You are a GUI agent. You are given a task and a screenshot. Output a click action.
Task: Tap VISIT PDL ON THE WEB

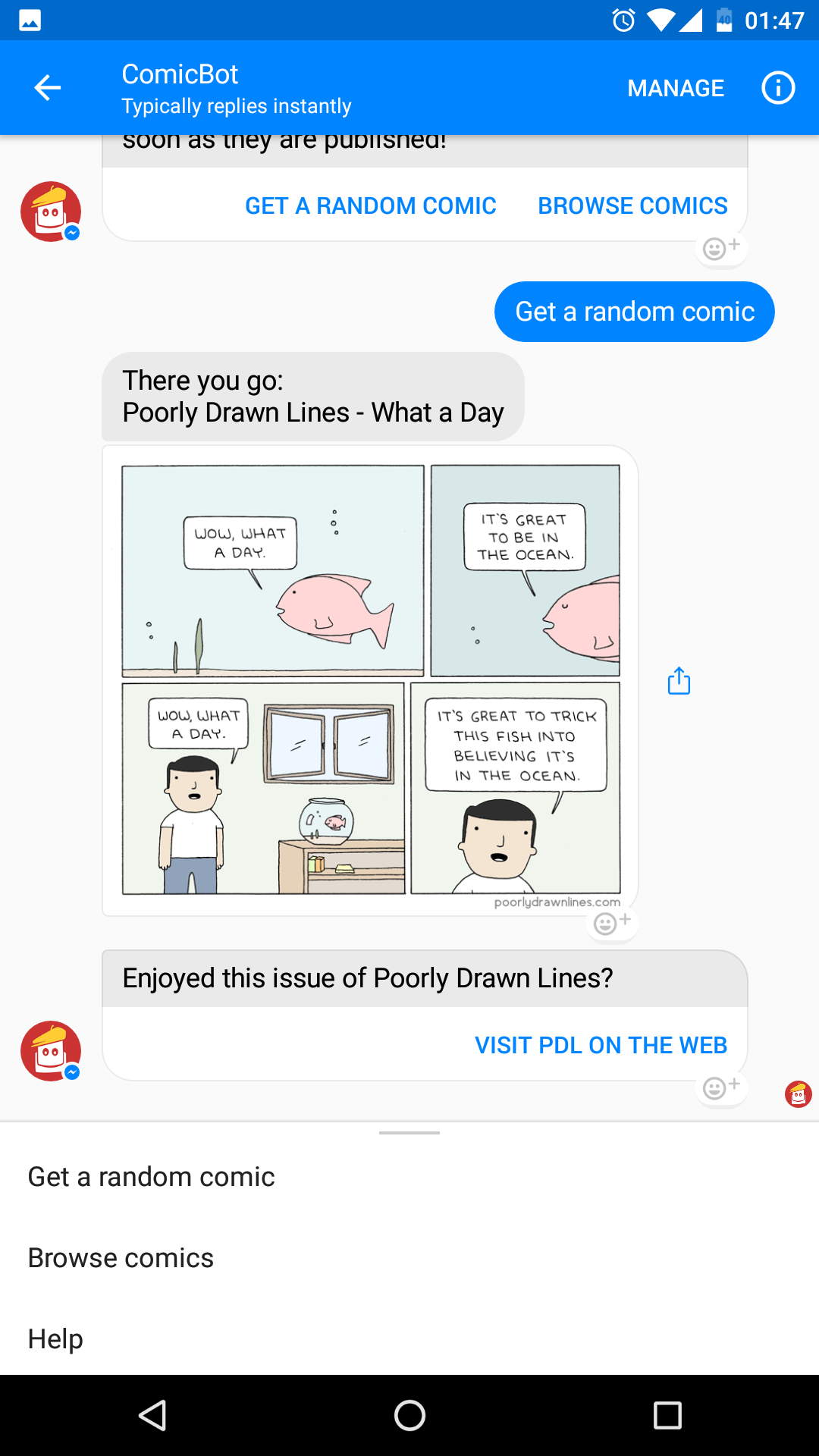(601, 1045)
